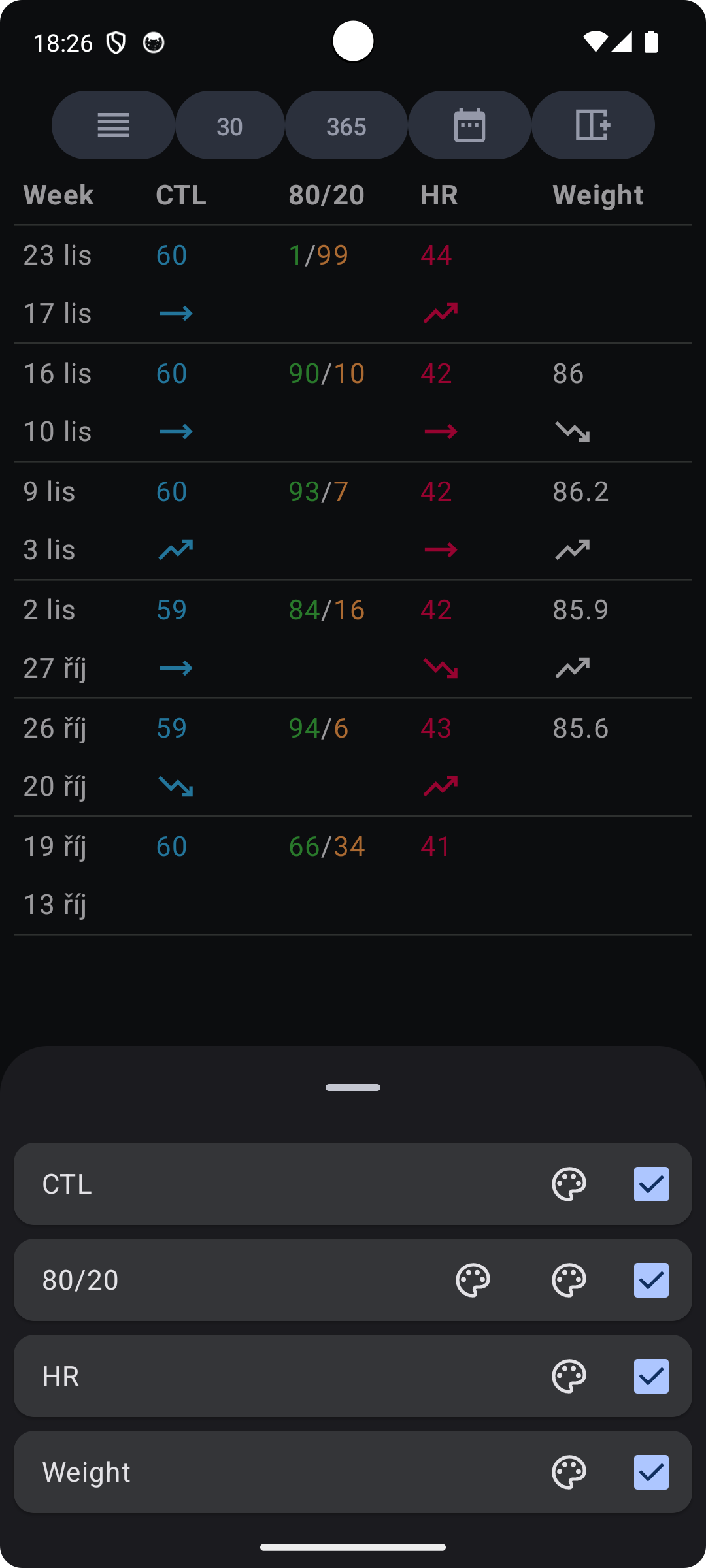Uncheck the 80/20 column checkbox
Screen dimensions: 706x1568
pos(651,1280)
